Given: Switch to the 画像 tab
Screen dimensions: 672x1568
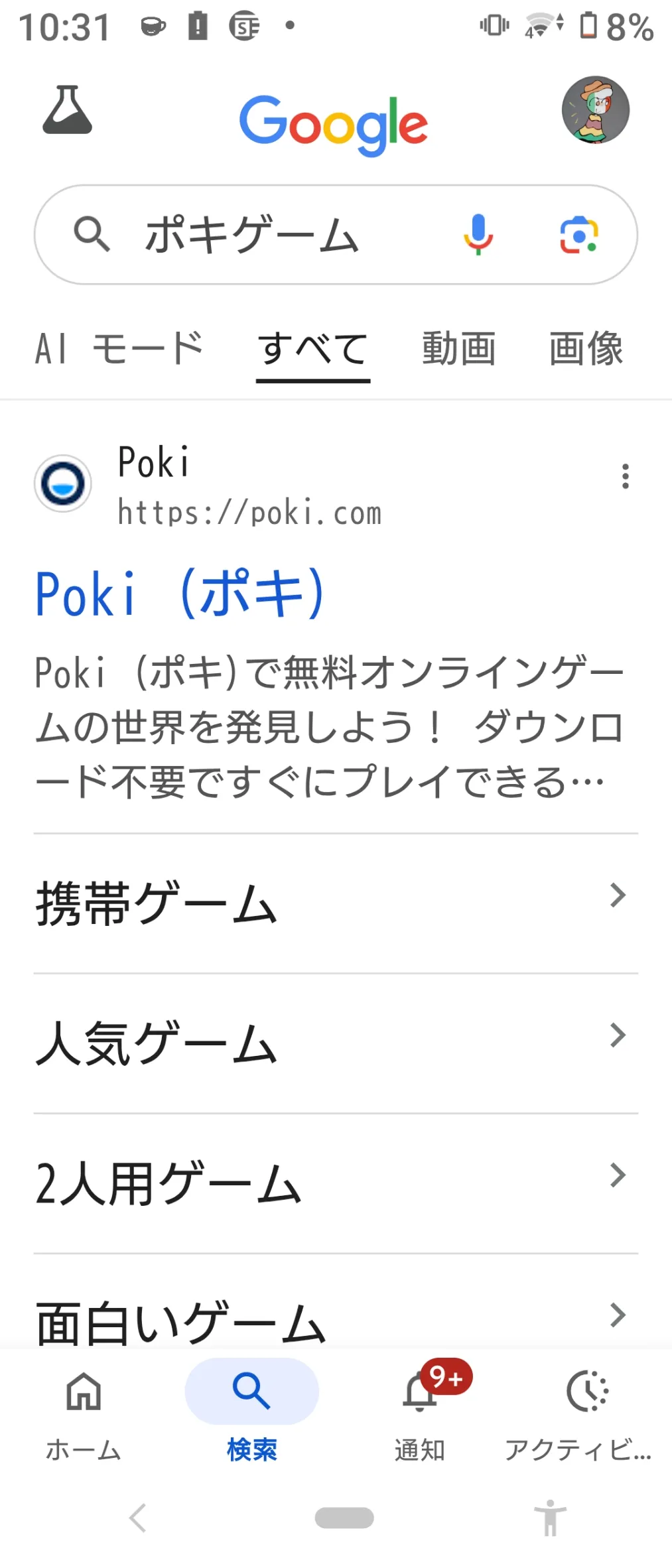Looking at the screenshot, I should pos(586,349).
